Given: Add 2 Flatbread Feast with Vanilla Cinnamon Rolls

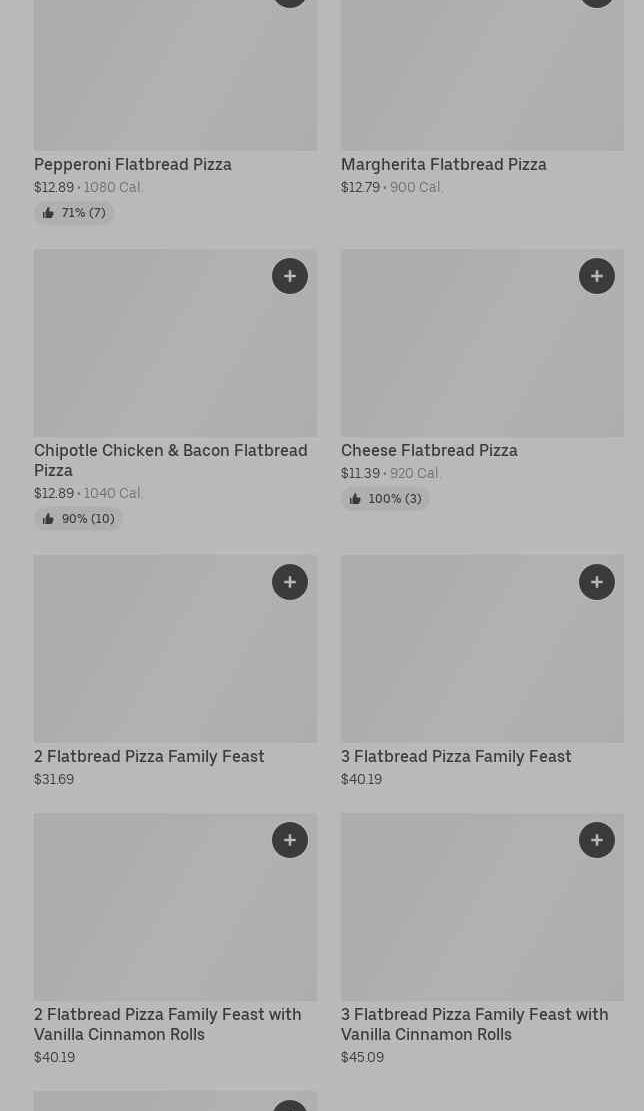Looking at the screenshot, I should 290,840.
